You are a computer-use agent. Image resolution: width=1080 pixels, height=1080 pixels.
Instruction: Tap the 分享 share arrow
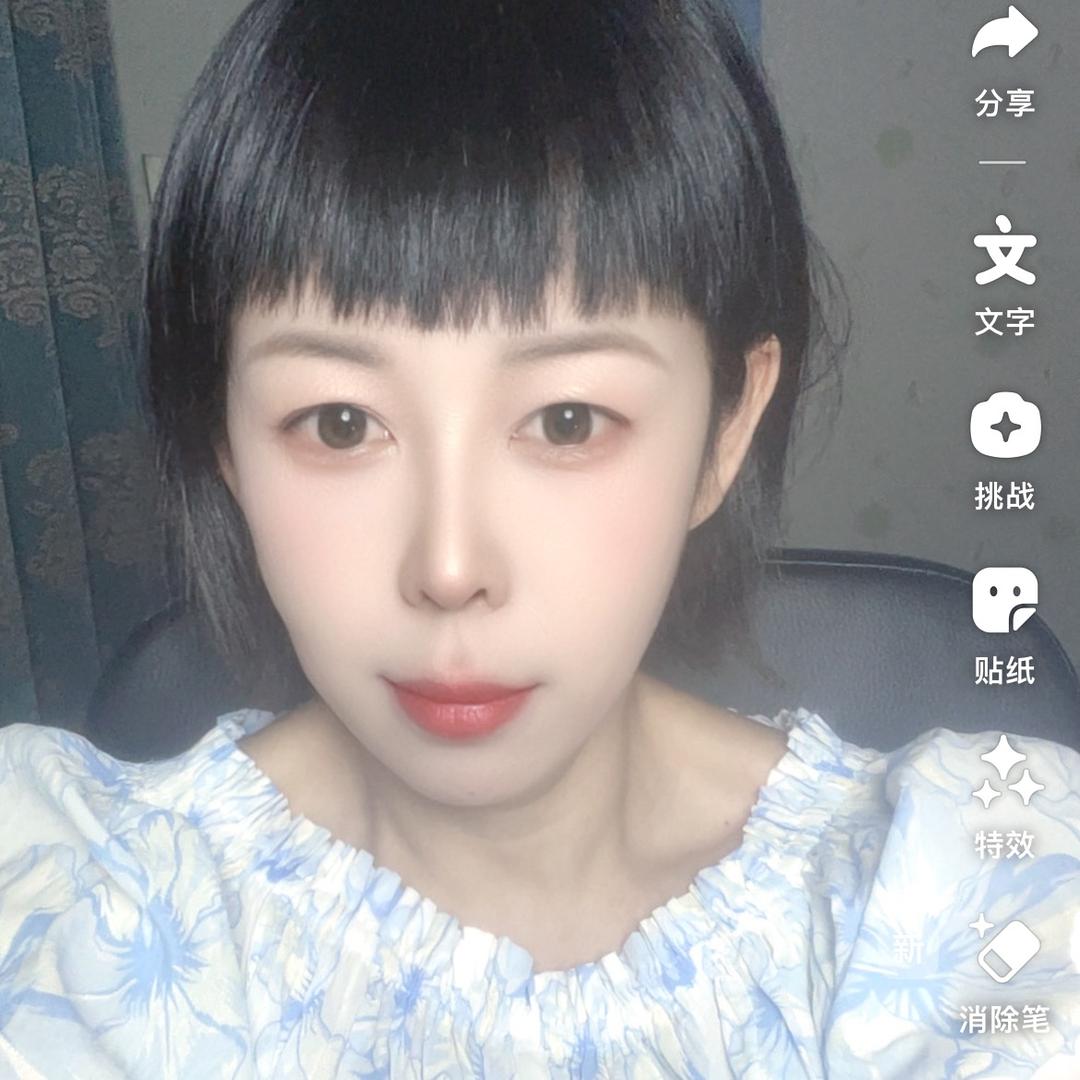pos(1005,35)
